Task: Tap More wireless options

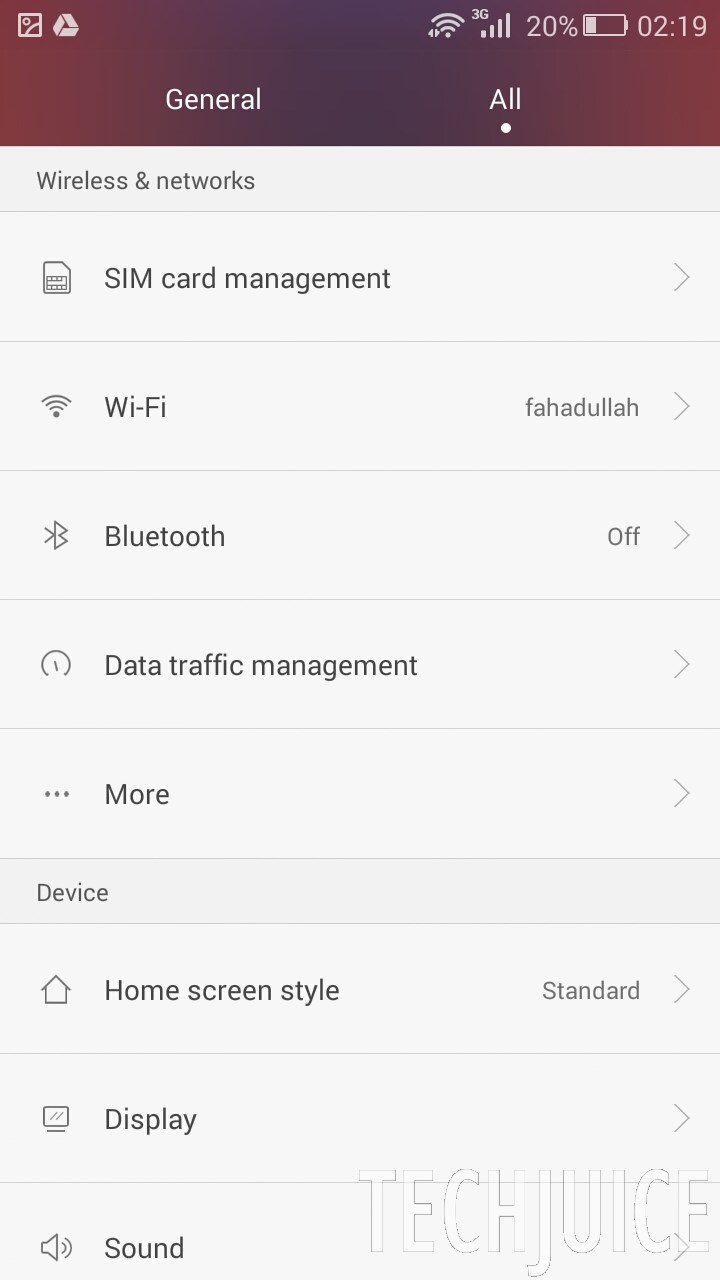Action: click(x=360, y=794)
